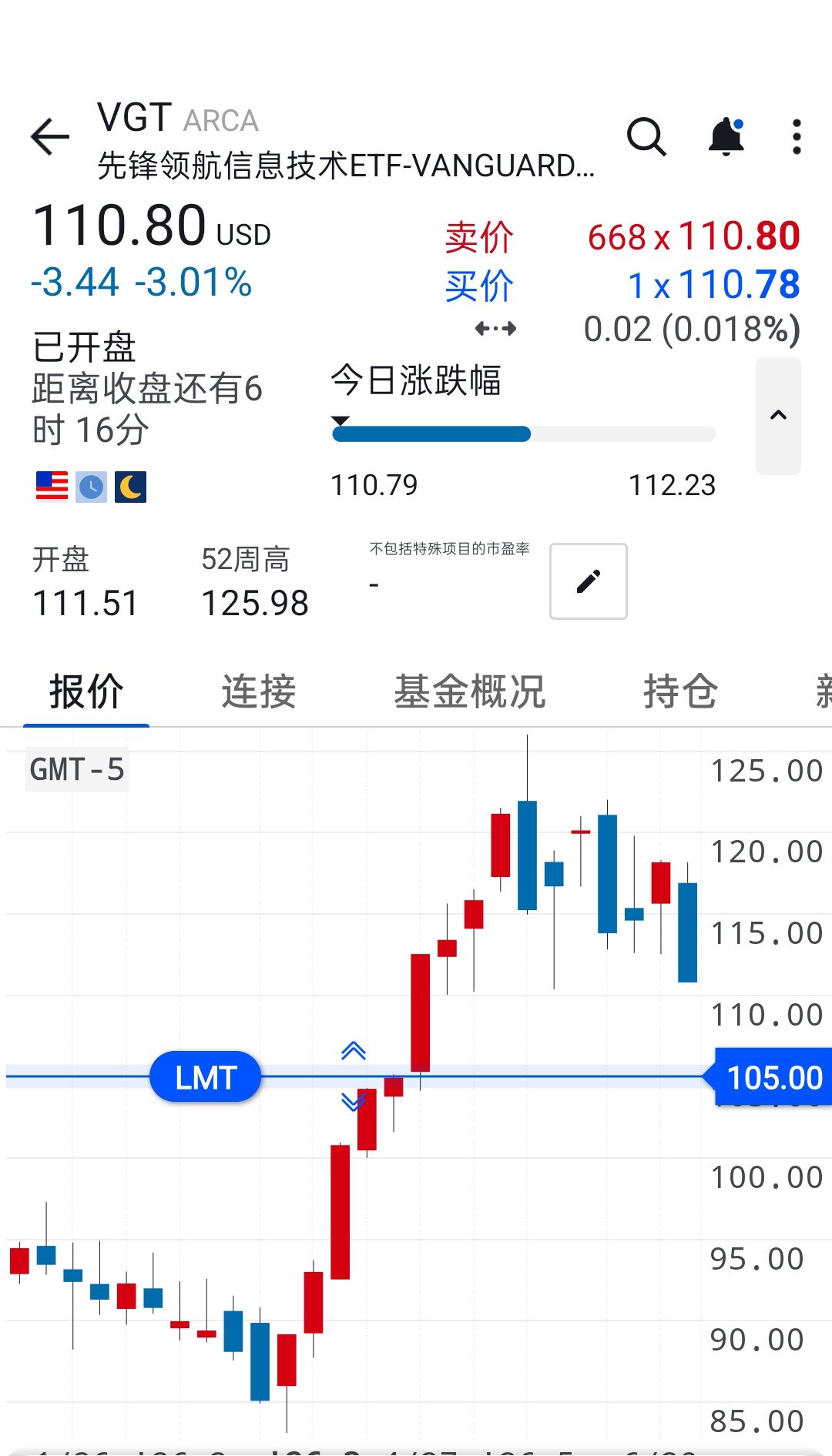The width and height of the screenshot is (832, 1456).
Task: Switch to the 持仓 tab
Action: 680,691
